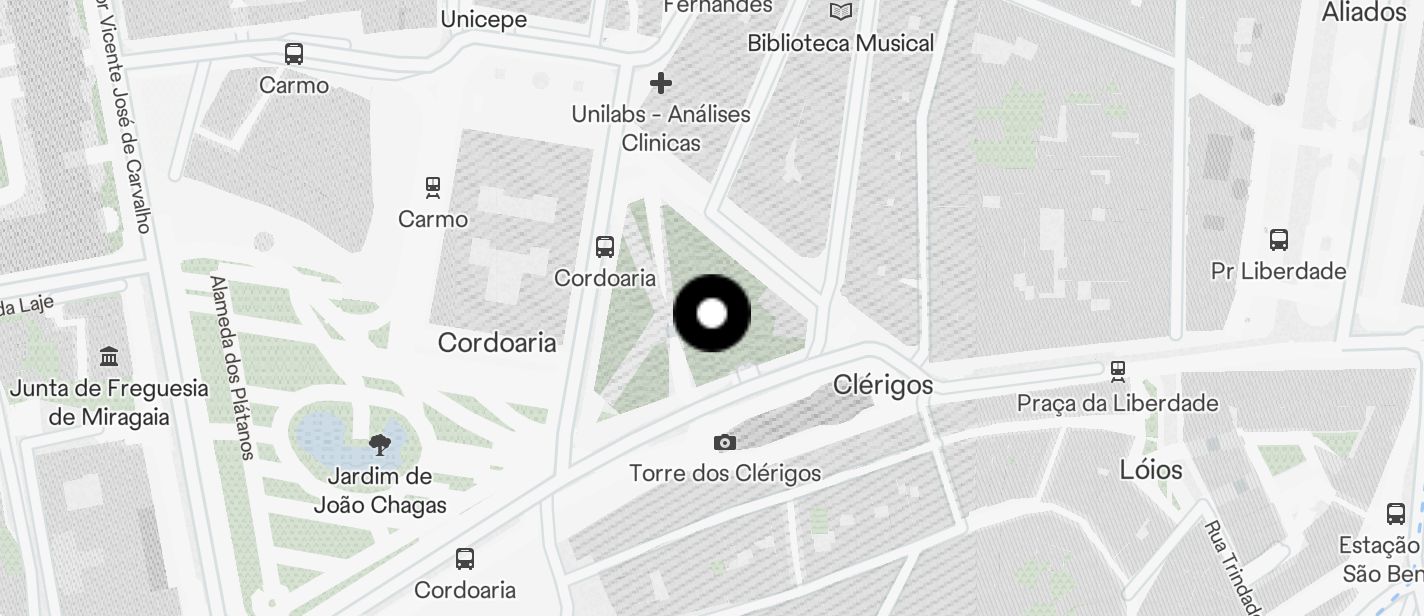Select the Pr Liberdade bus stop icon

click(x=1278, y=240)
